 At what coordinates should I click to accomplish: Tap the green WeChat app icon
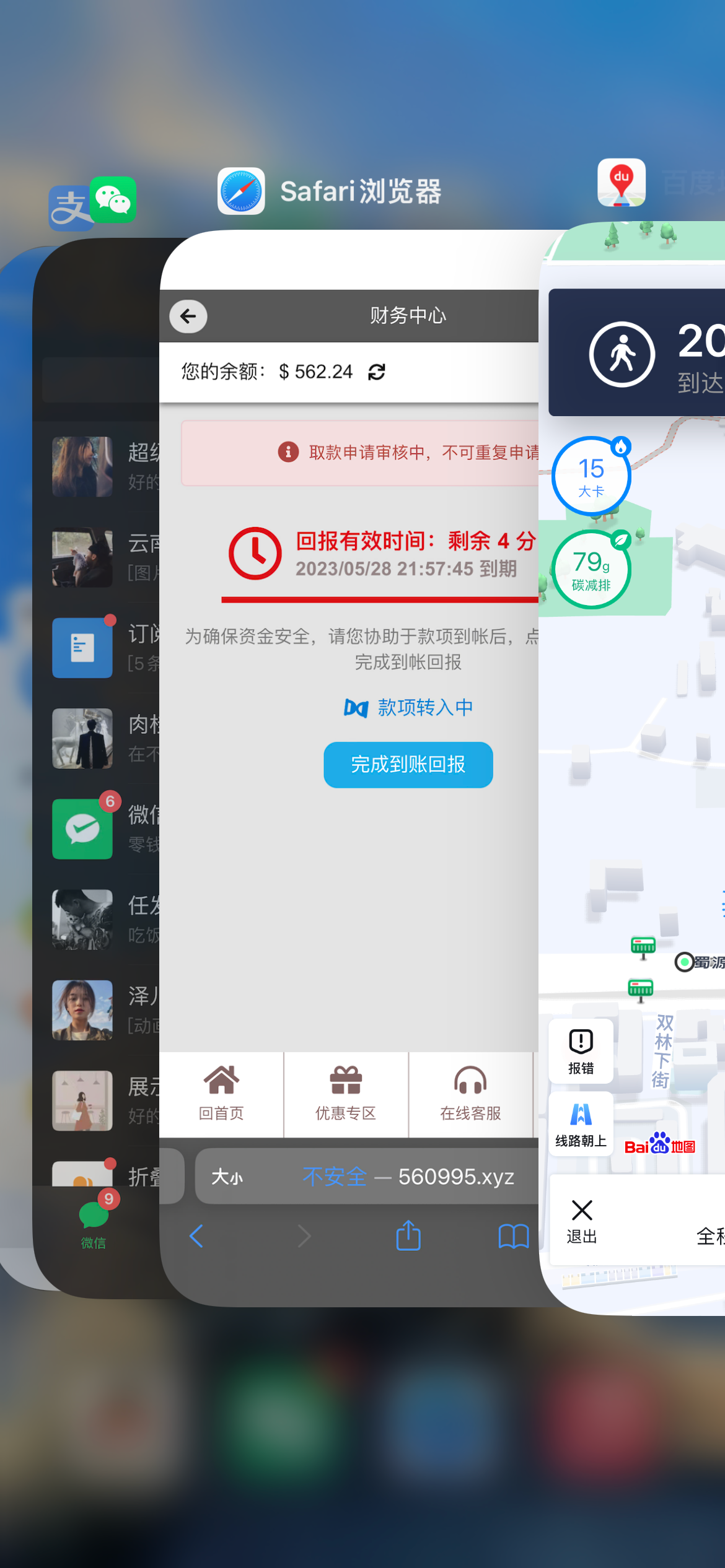[x=113, y=200]
